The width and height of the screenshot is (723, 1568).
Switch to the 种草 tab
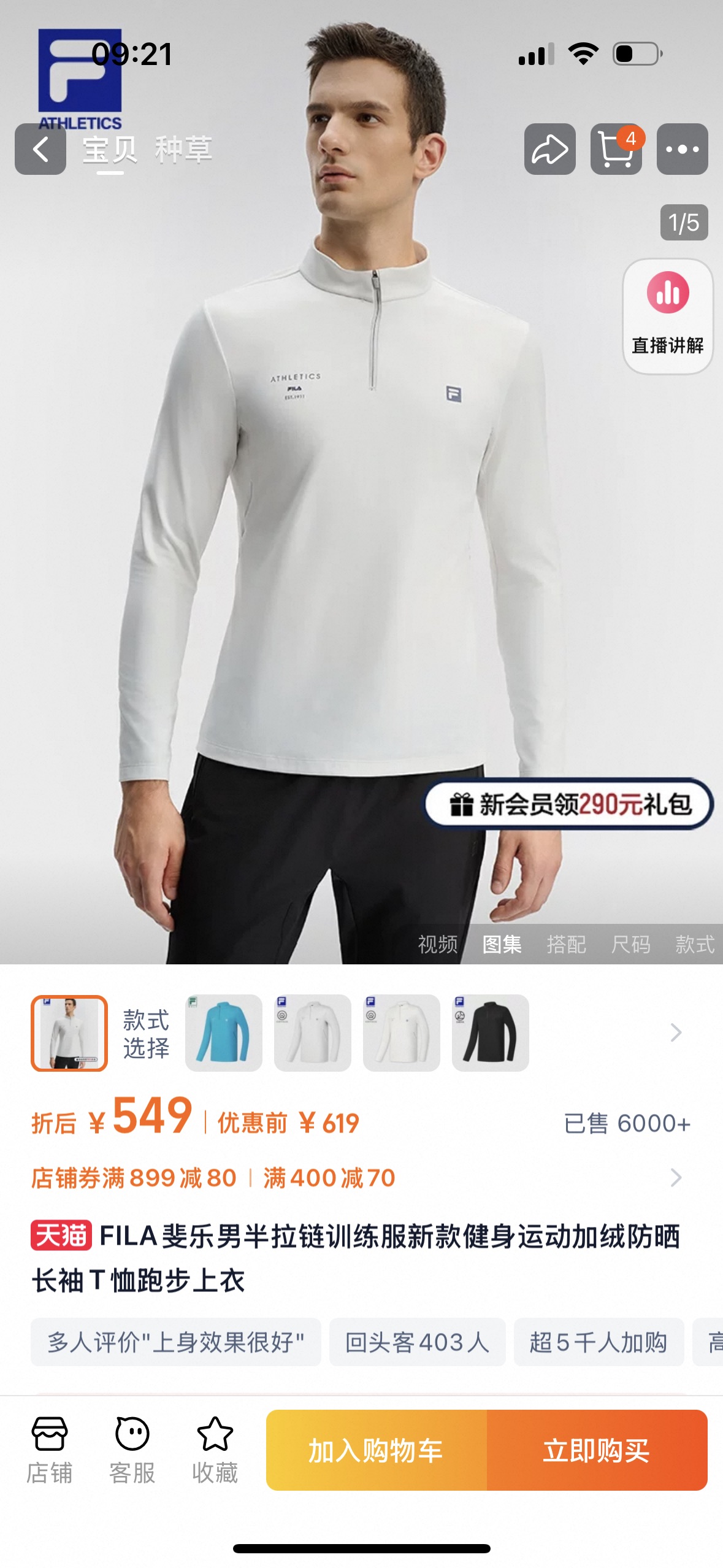click(183, 150)
